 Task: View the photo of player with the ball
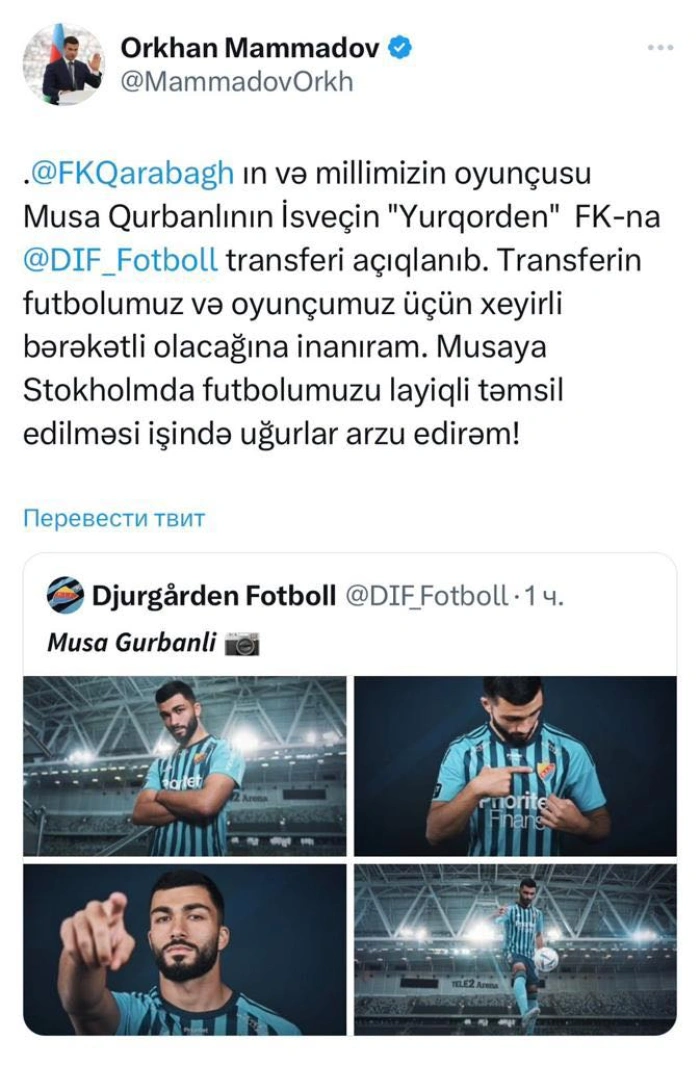(515, 948)
